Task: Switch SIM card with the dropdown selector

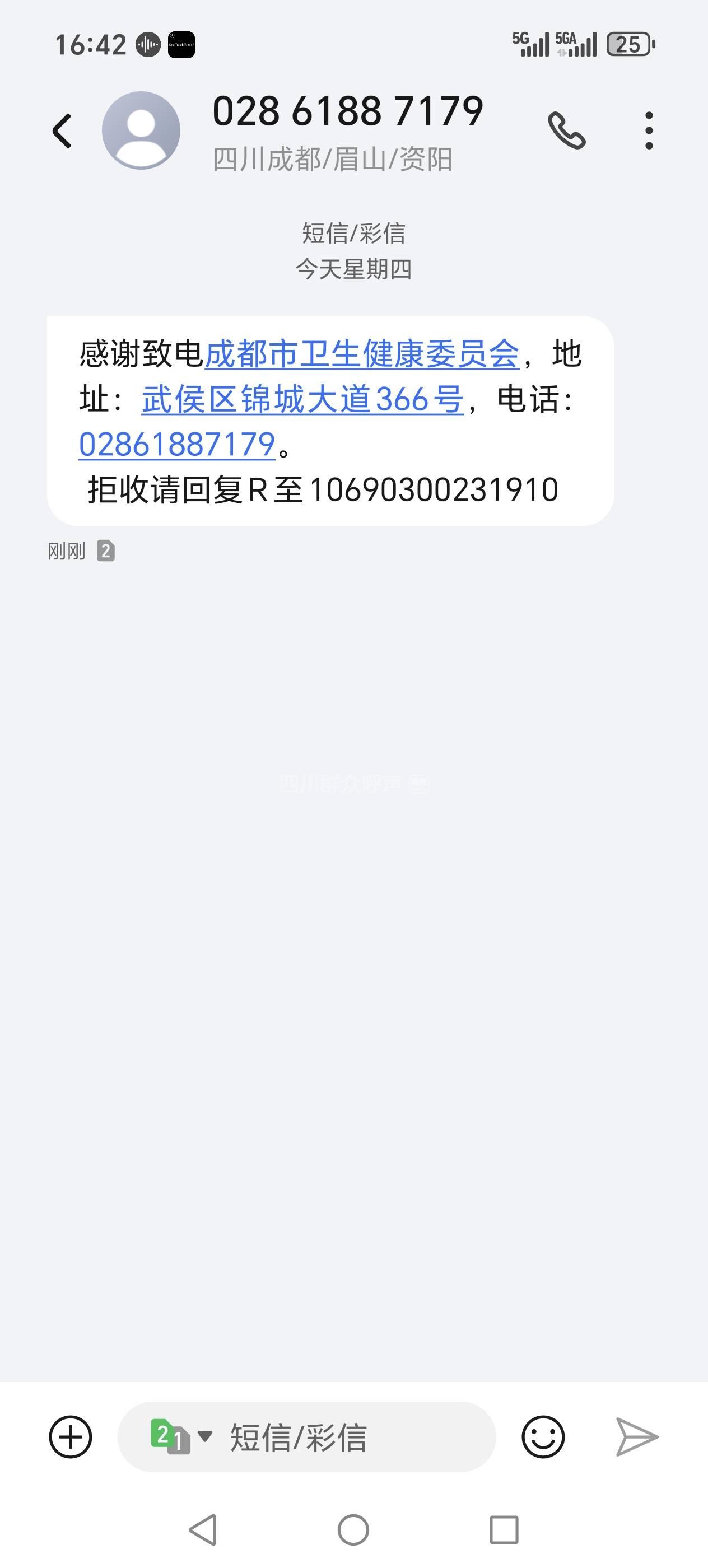Action: (181, 1437)
